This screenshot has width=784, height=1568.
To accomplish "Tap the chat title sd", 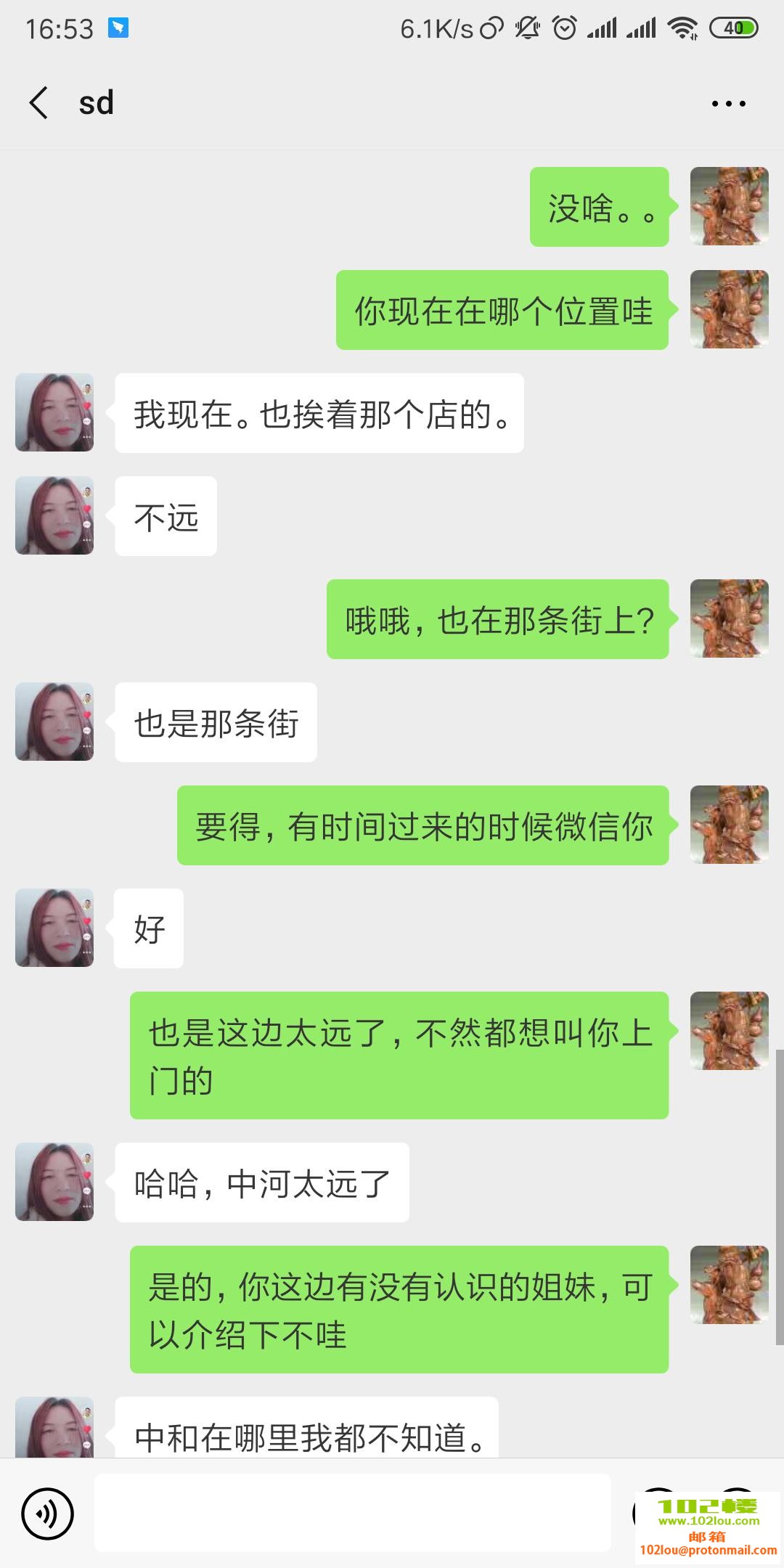I will click(97, 102).
